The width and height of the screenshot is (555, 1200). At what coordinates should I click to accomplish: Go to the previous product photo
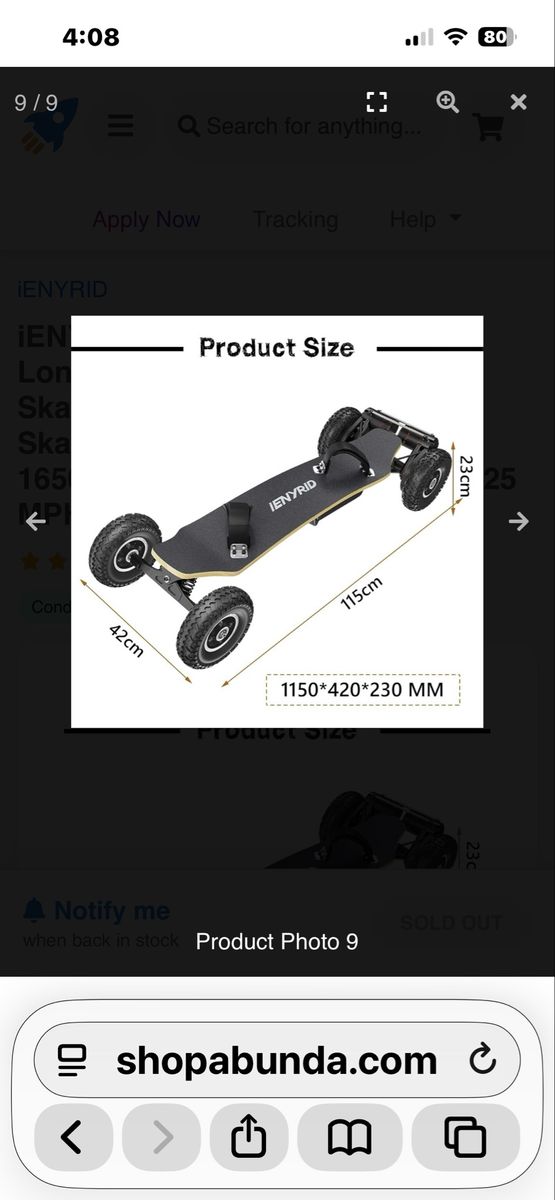click(x=36, y=521)
